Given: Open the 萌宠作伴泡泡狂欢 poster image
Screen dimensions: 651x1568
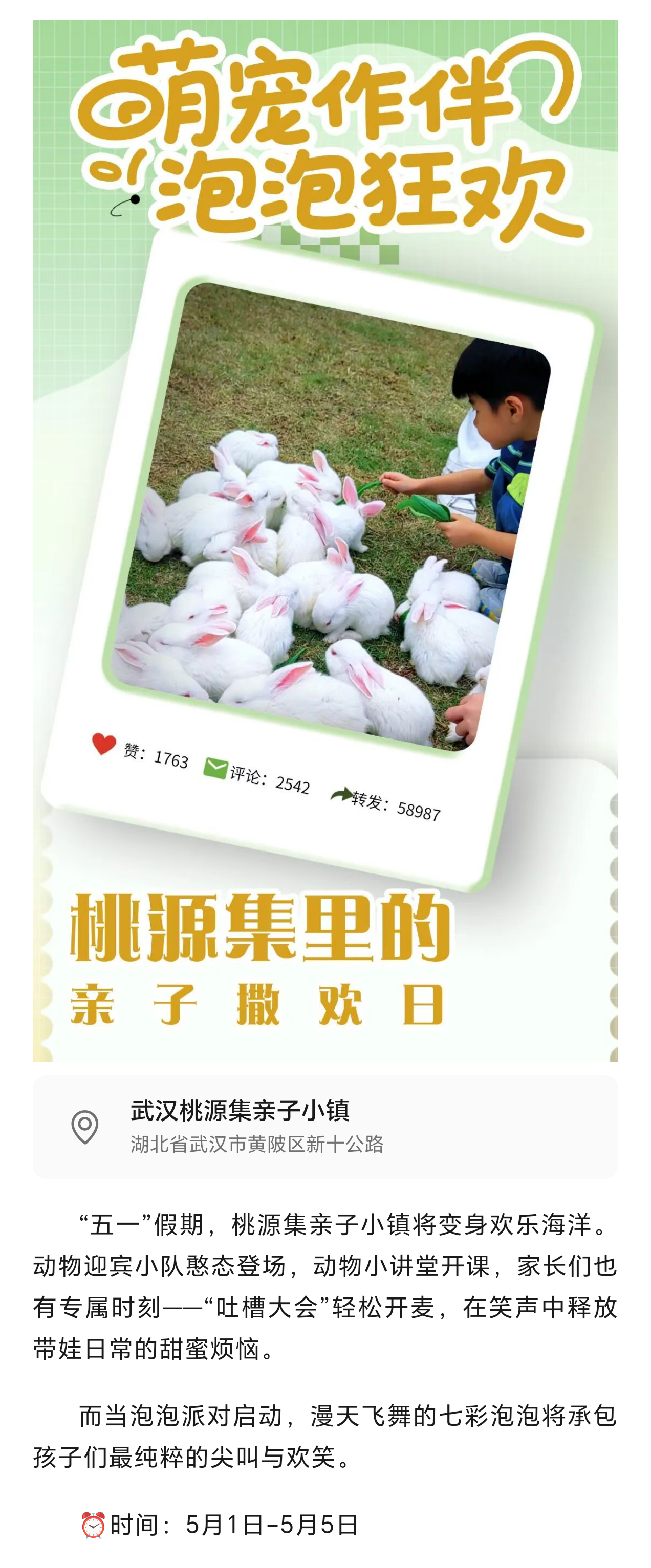Looking at the screenshot, I should 325,541.
